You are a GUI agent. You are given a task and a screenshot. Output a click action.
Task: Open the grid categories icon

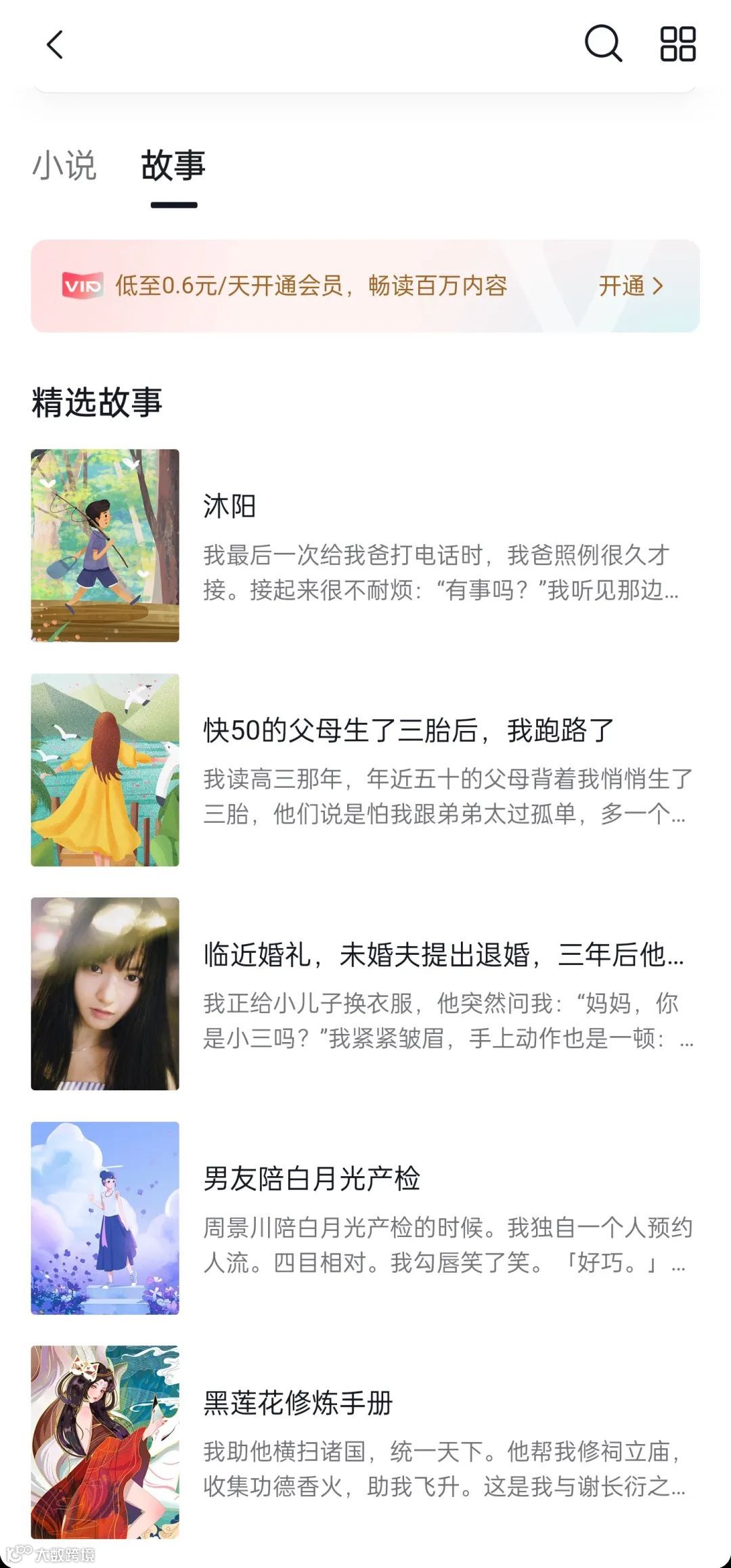tap(678, 45)
